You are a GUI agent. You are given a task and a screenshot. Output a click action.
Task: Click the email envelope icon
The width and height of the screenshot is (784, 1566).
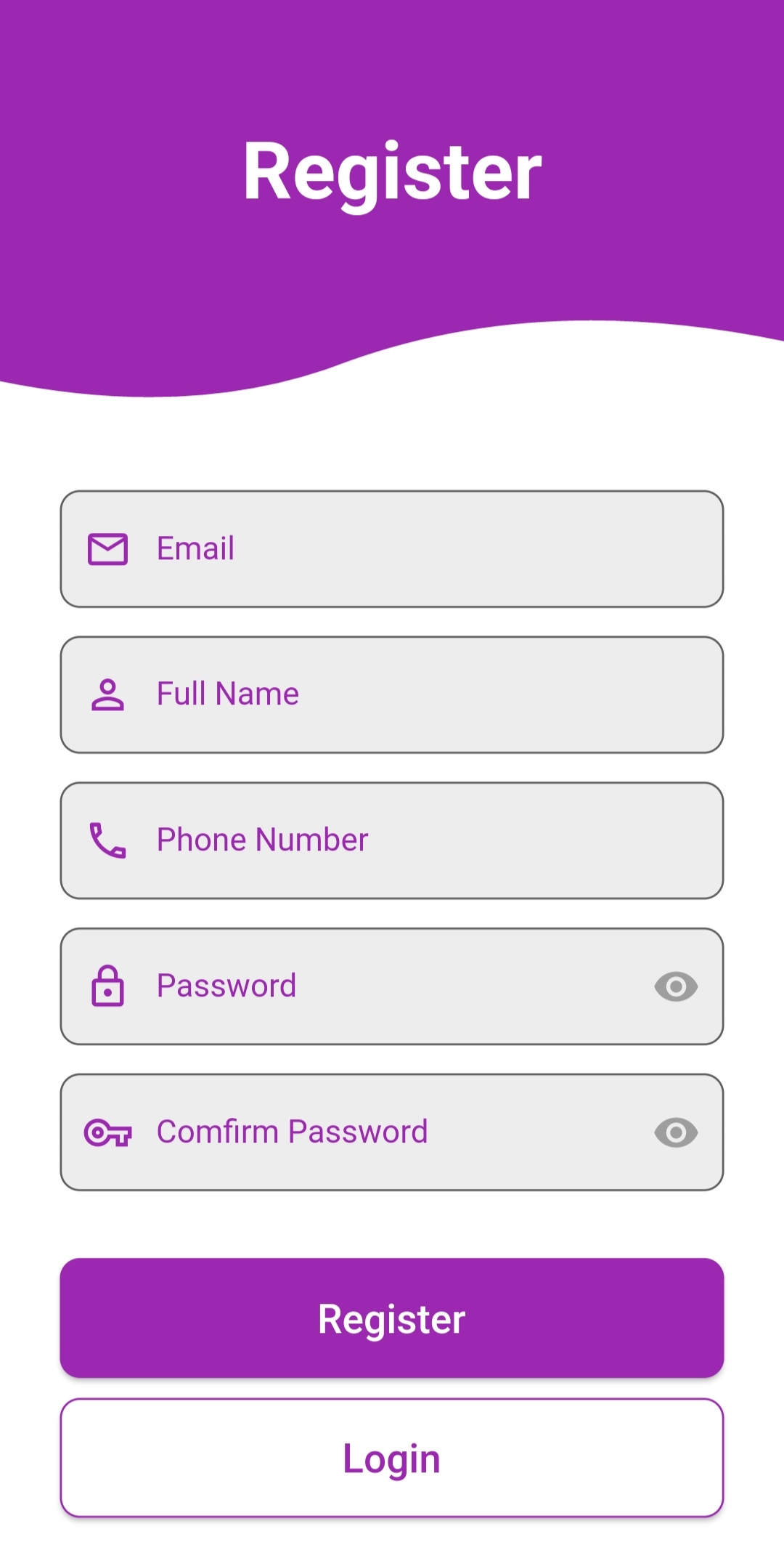coord(107,548)
